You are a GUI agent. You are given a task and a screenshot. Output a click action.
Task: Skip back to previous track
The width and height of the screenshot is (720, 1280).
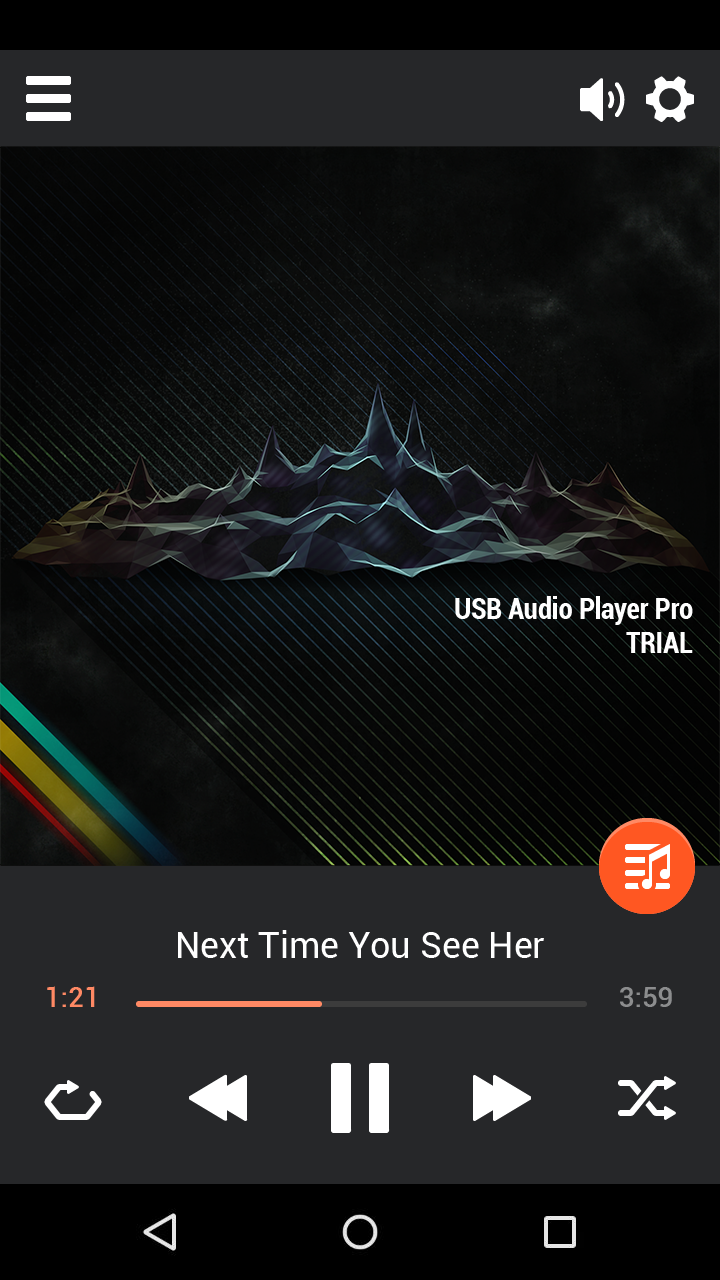point(218,1099)
